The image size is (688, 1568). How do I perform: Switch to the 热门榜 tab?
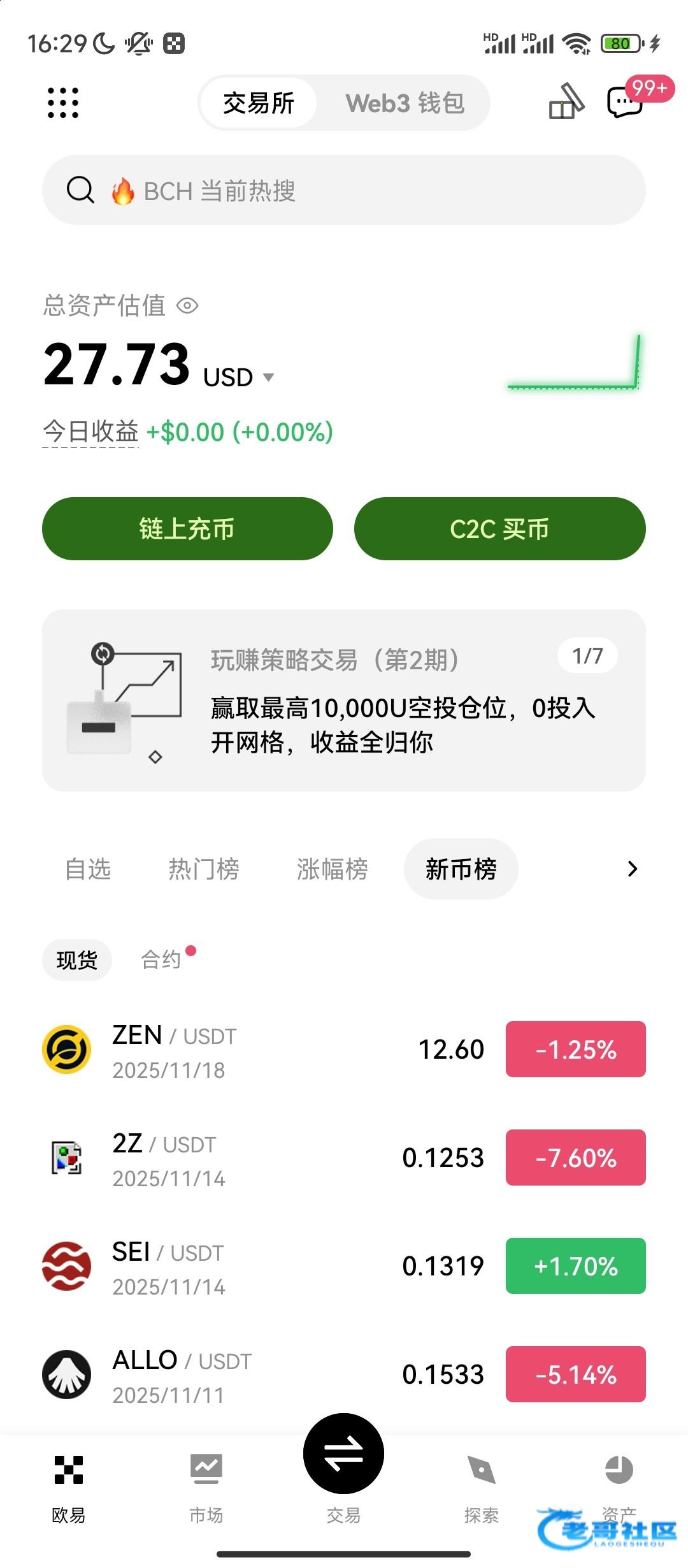[x=204, y=869]
